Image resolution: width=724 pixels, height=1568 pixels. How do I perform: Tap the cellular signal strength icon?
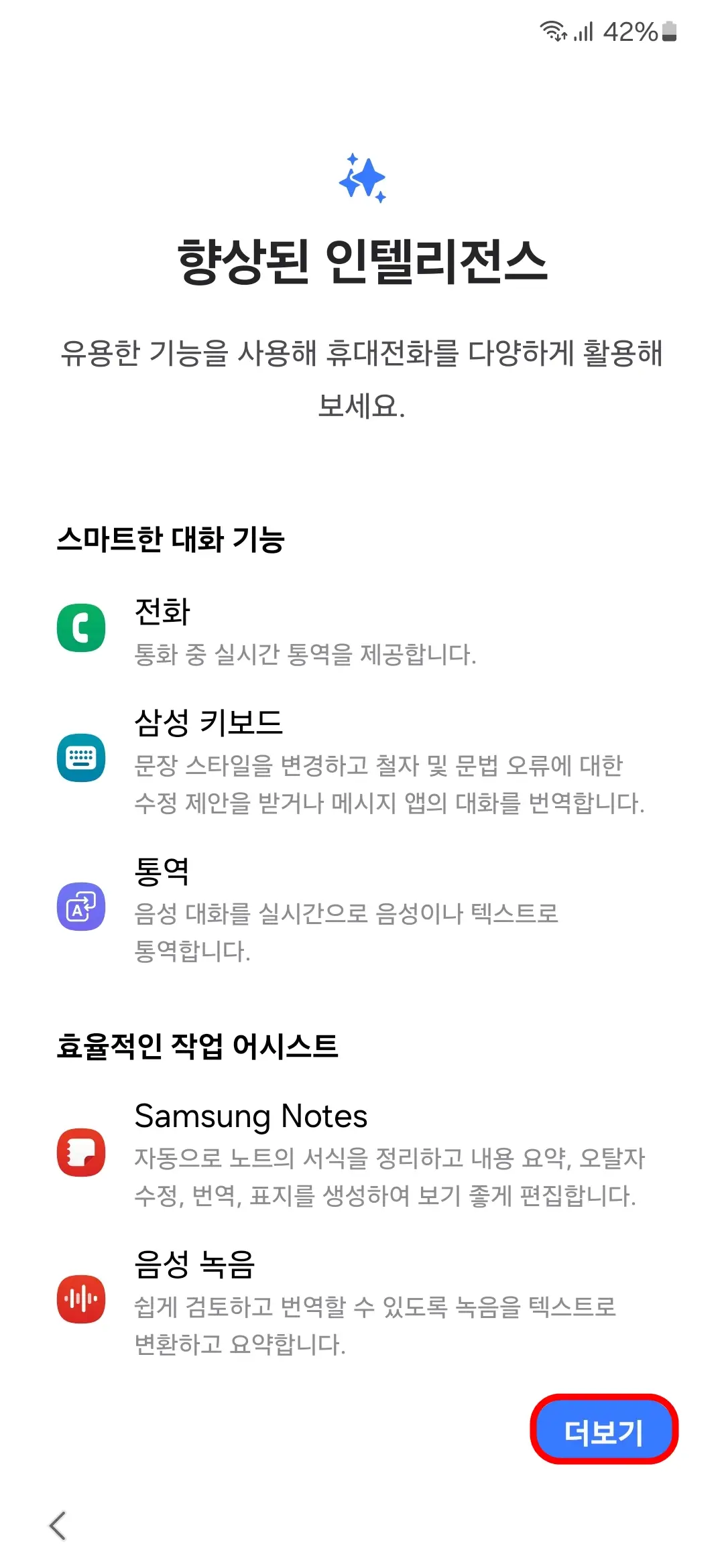tap(585, 31)
